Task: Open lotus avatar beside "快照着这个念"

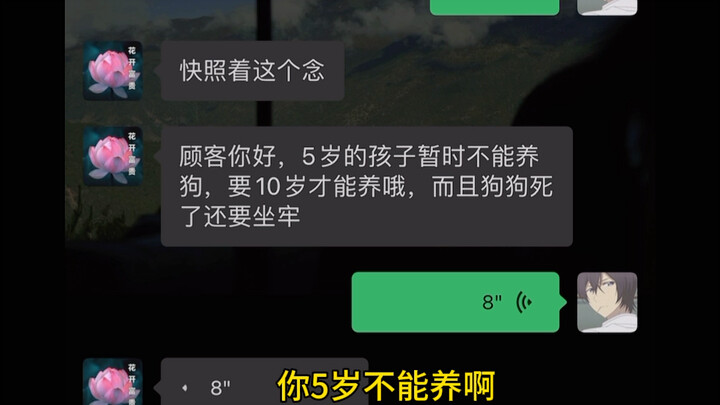Action: [112, 71]
